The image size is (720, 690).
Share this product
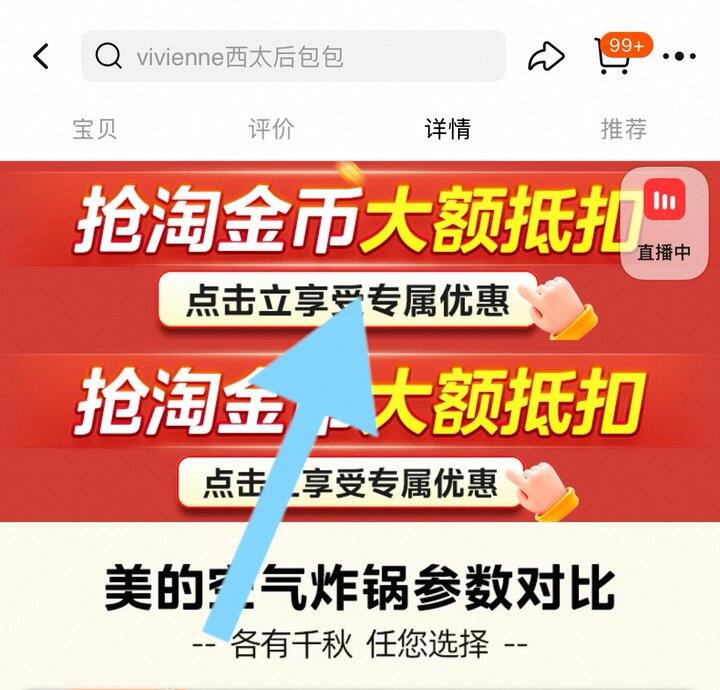(x=547, y=56)
